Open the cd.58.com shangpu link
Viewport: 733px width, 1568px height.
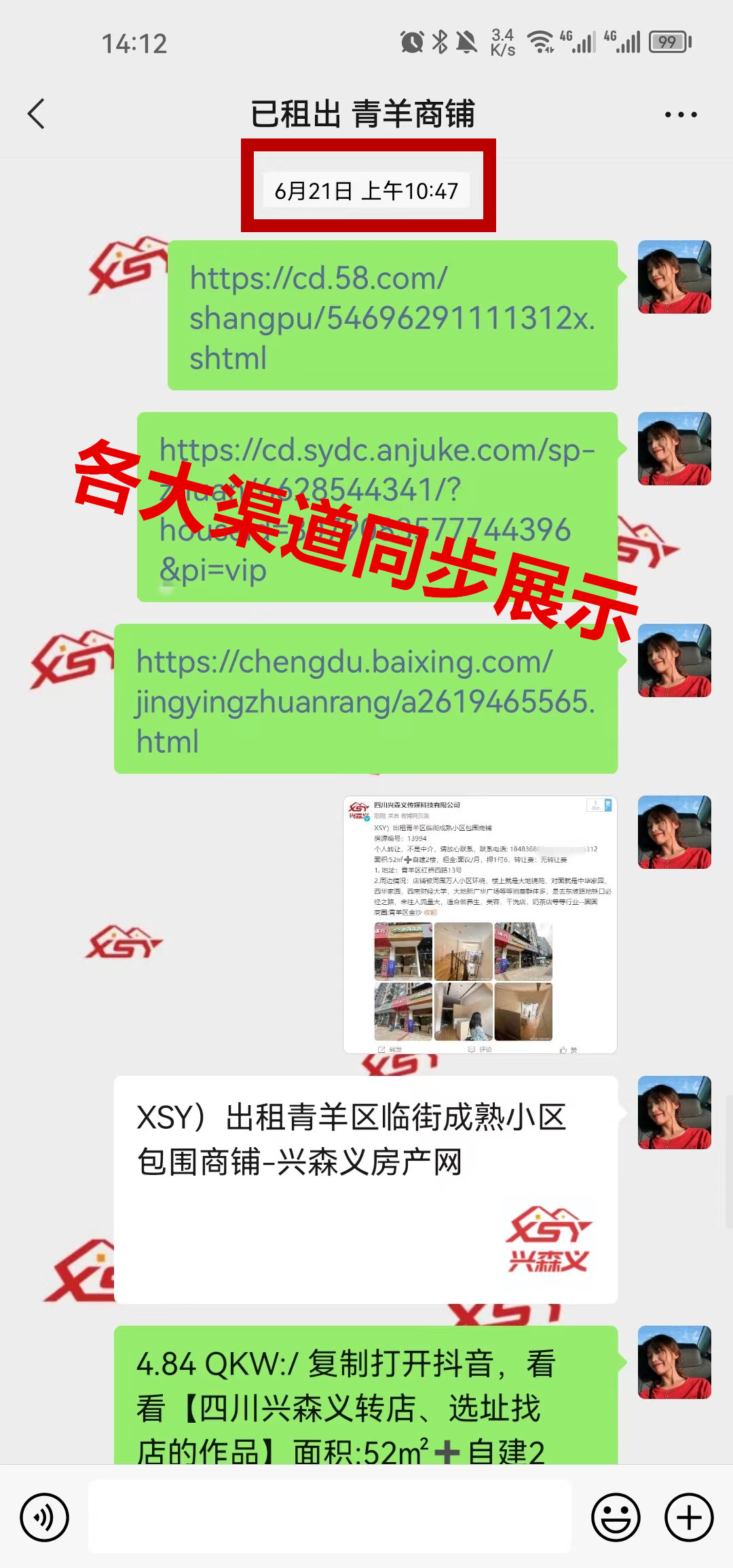point(392,316)
